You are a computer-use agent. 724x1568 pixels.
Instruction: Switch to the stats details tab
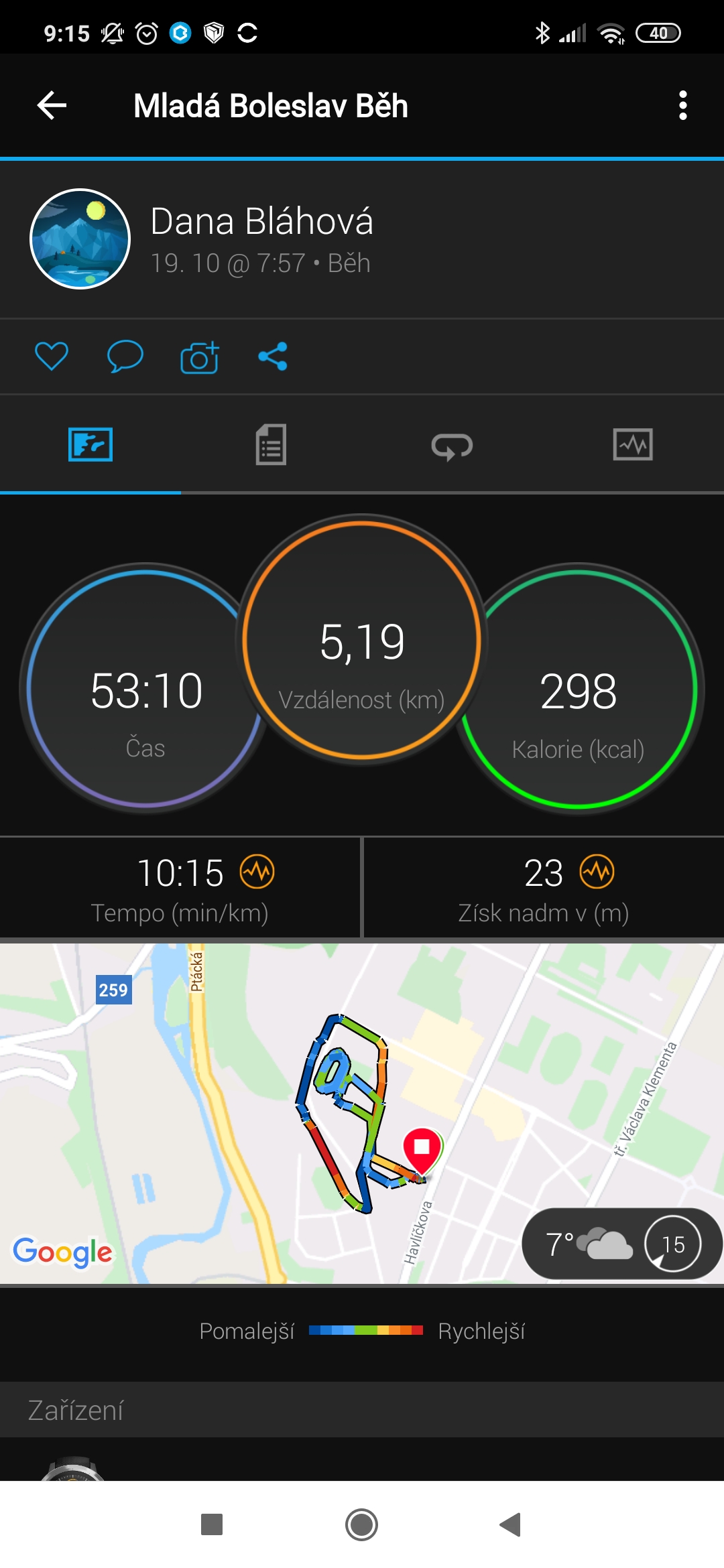(271, 445)
